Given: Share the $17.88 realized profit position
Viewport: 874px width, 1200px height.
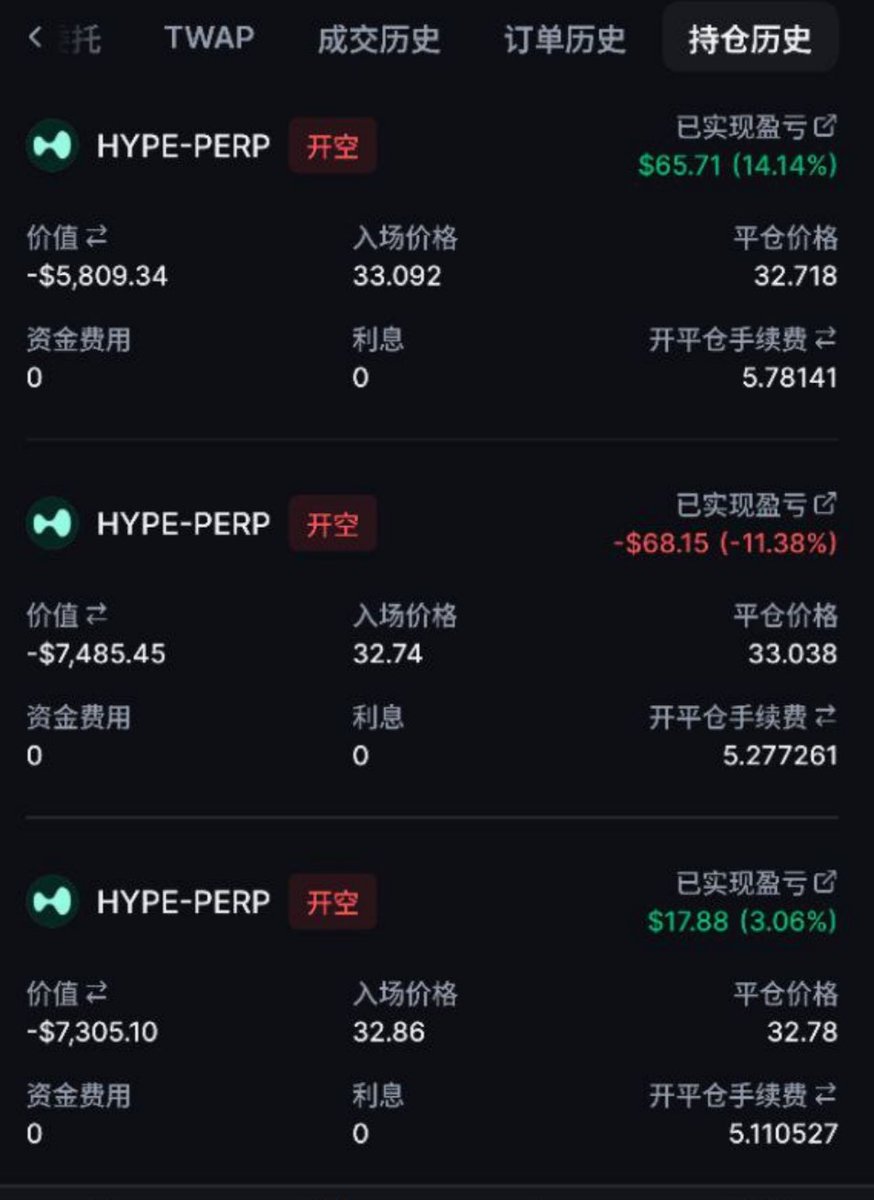Looking at the screenshot, I should [825, 882].
